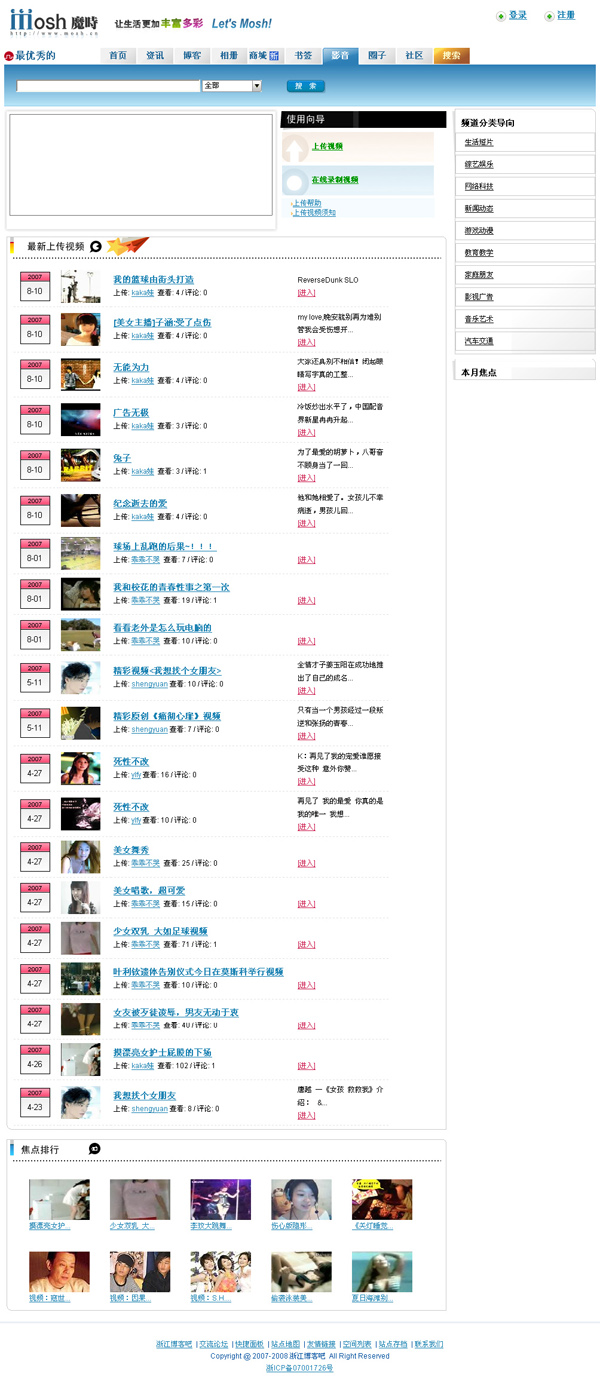The width and height of the screenshot is (600, 1389).
Task: Focus the search text field
Action: pos(108,86)
